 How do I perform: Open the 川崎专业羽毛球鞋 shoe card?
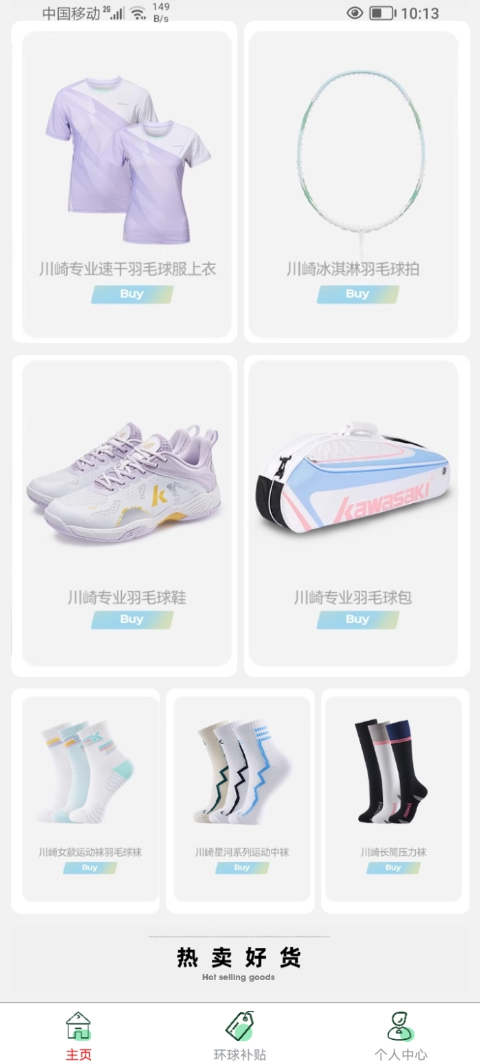click(125, 516)
